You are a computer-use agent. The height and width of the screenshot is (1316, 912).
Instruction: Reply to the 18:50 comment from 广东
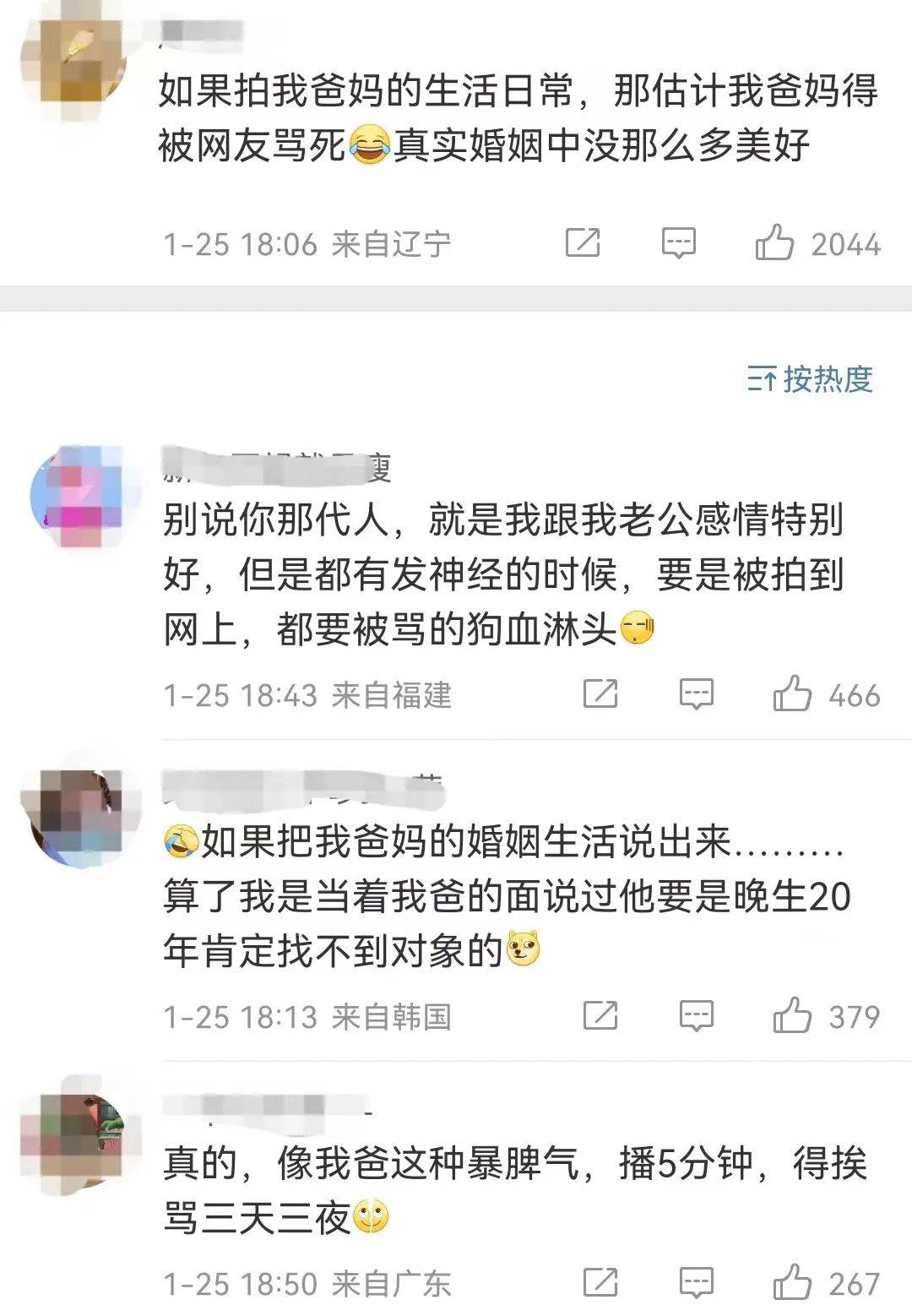click(x=697, y=1282)
